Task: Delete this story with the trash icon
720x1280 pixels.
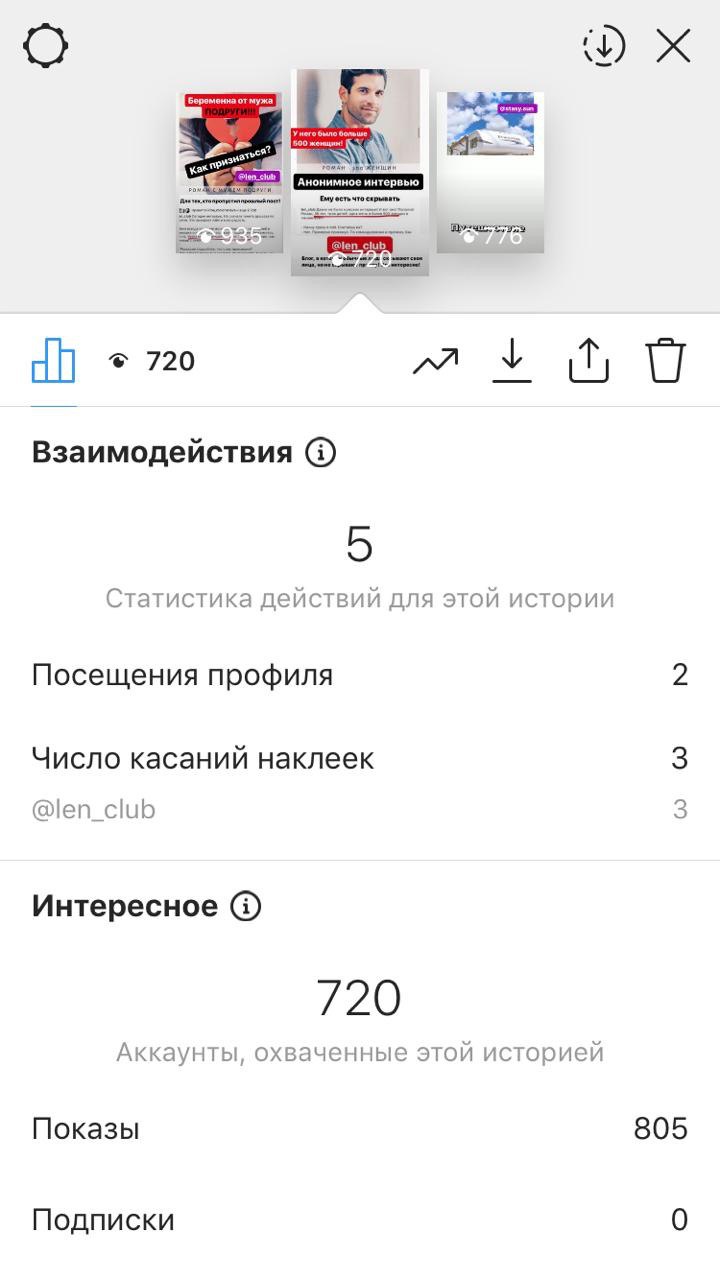Action: tap(666, 361)
